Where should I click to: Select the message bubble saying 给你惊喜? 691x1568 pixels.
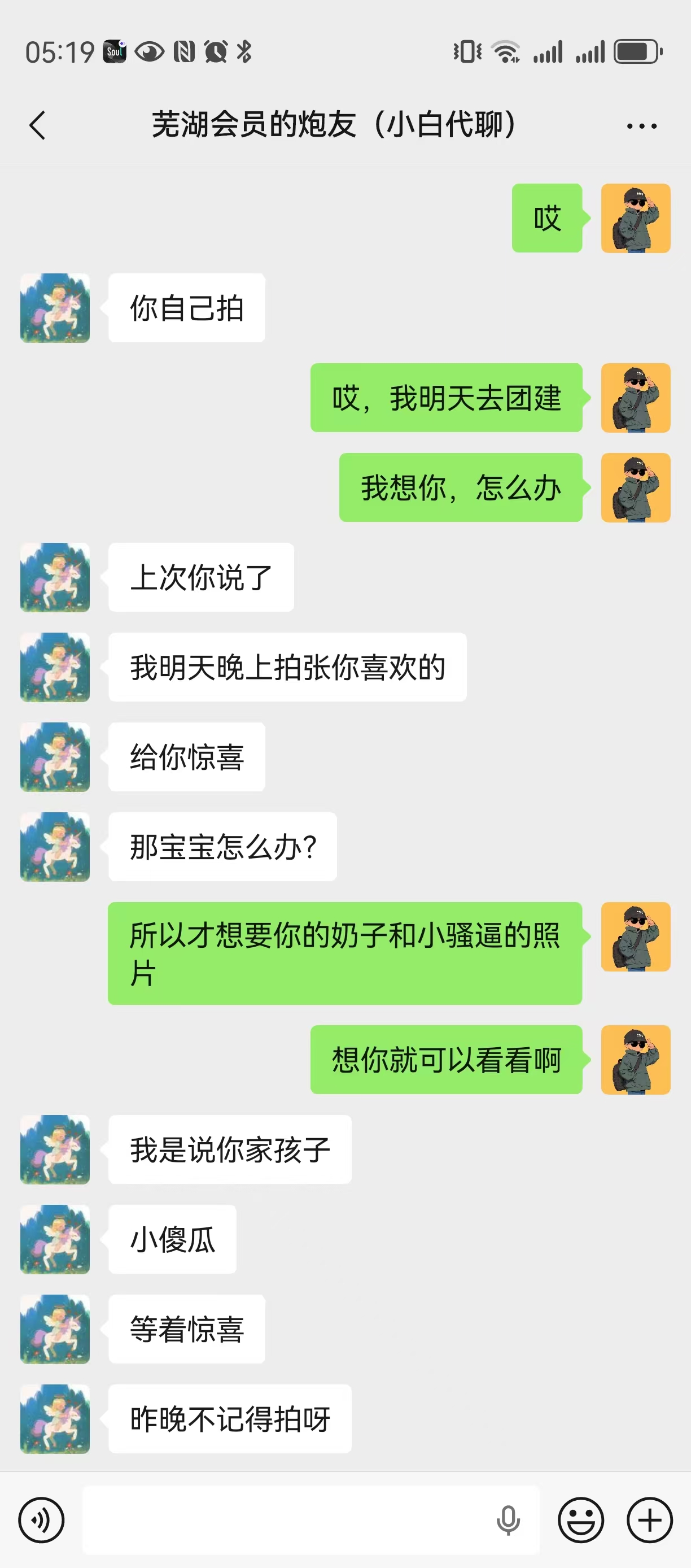pyautogui.click(x=186, y=757)
